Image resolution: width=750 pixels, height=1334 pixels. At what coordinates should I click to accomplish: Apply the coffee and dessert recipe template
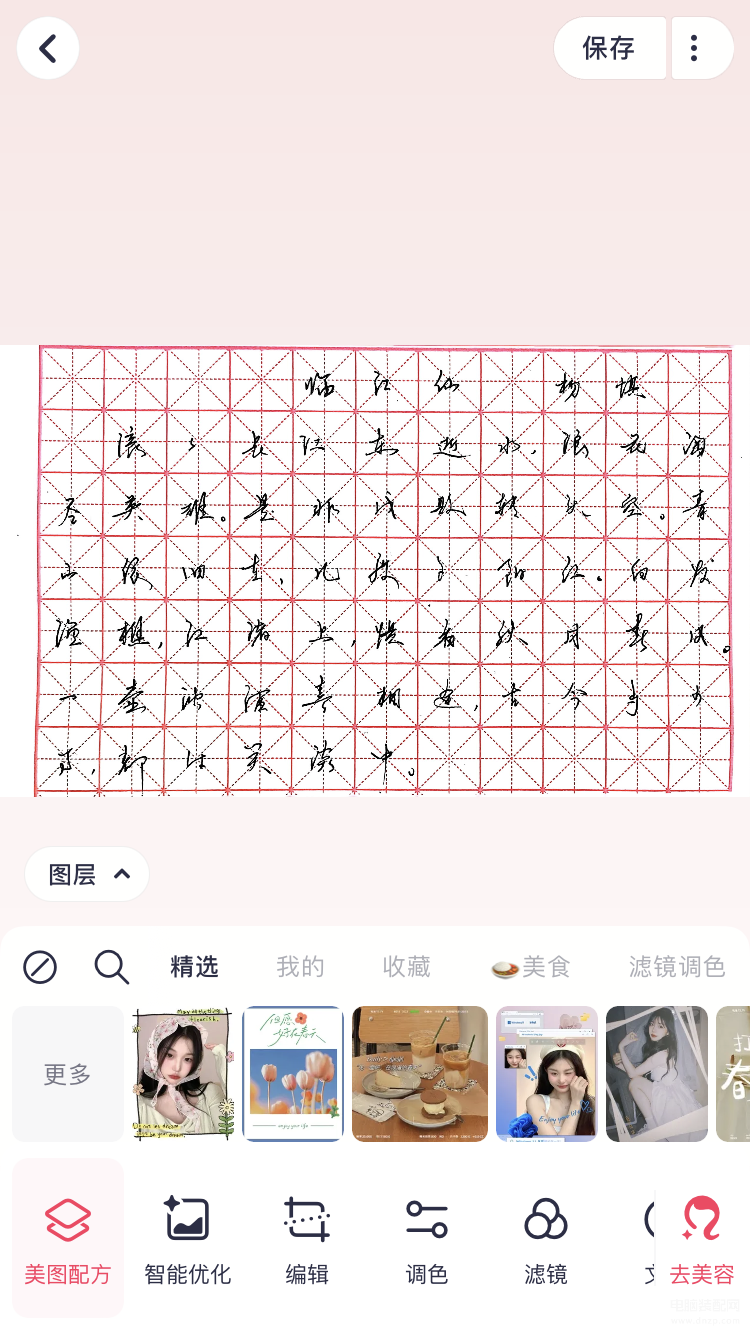[420, 1074]
